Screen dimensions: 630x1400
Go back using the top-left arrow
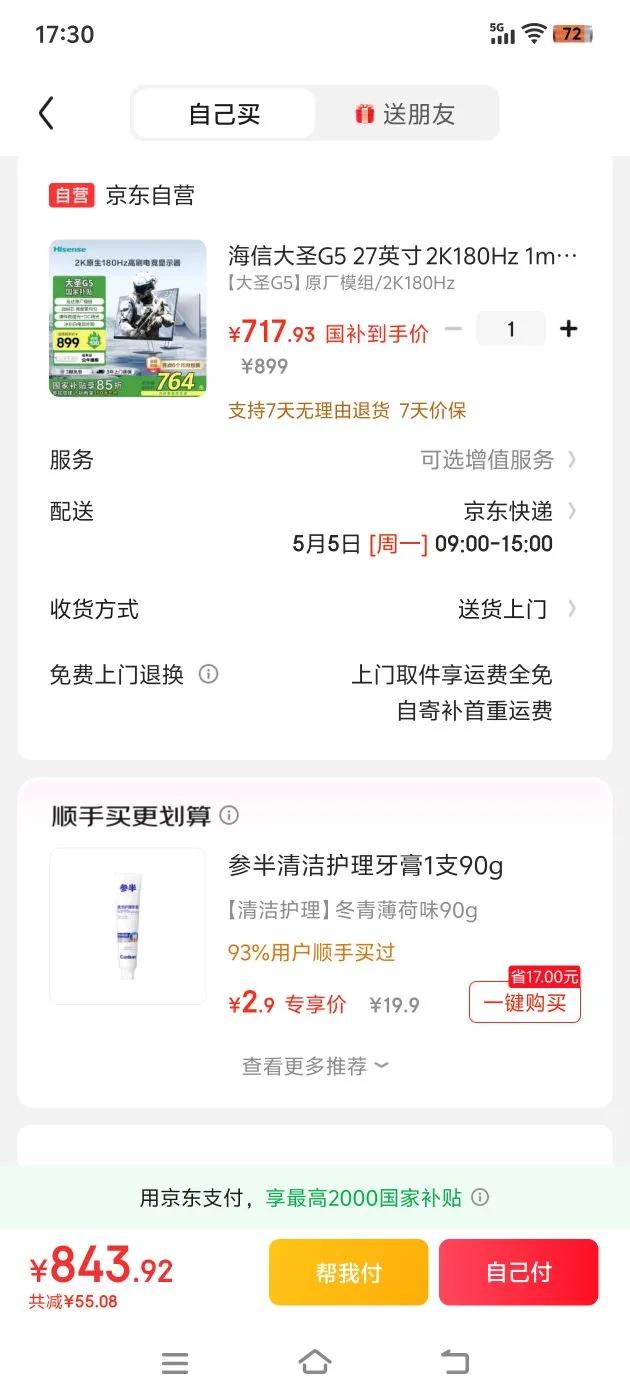[x=46, y=113]
